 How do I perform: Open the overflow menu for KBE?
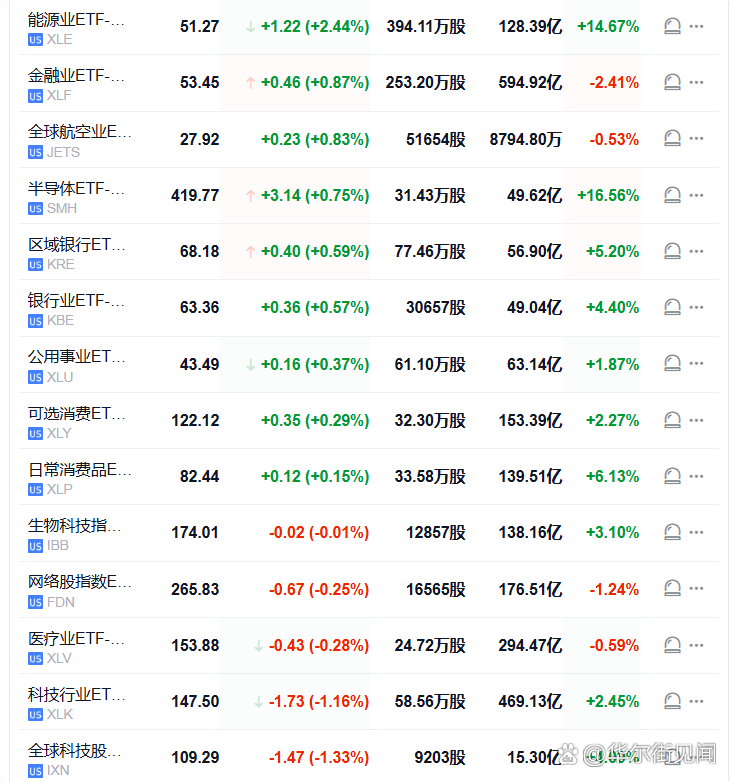(697, 307)
